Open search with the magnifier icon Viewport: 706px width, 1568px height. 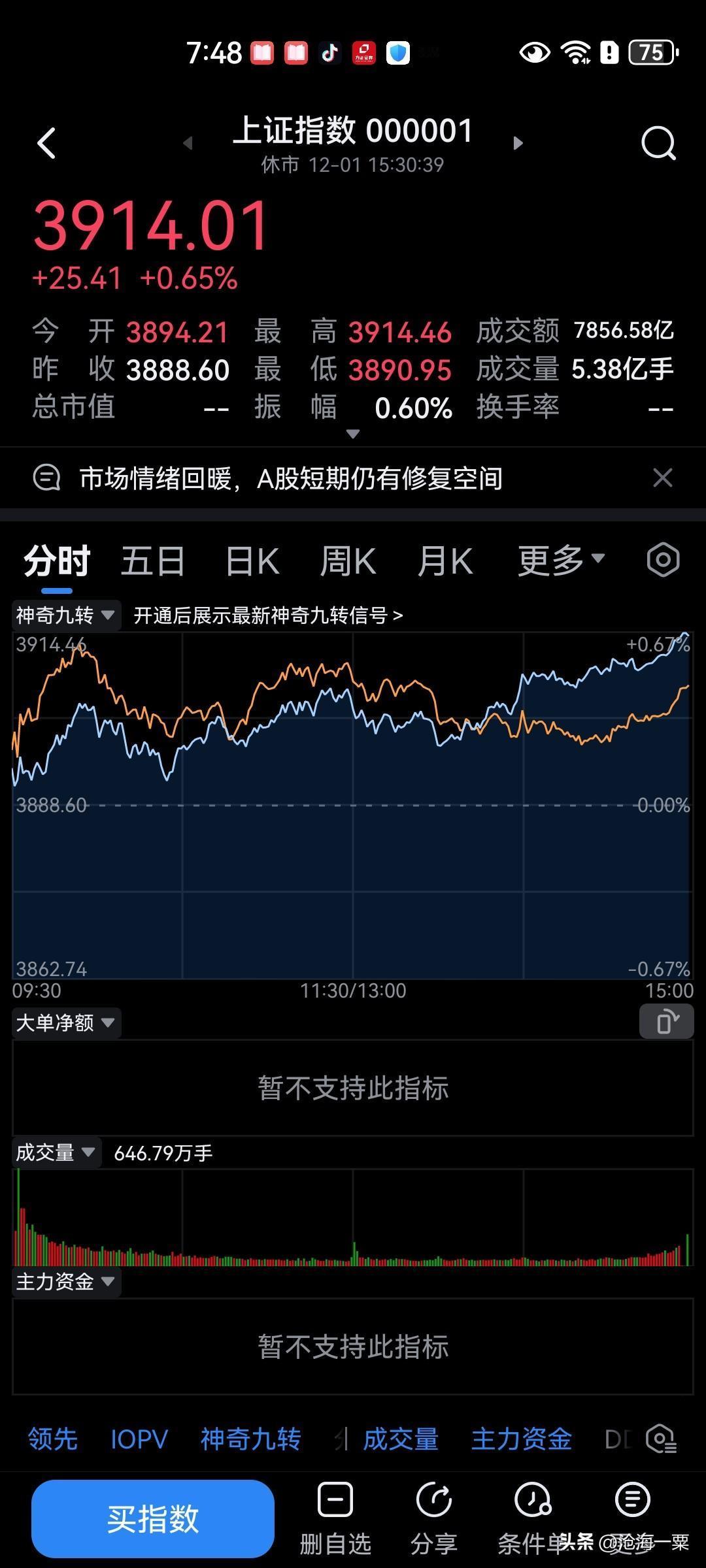tap(659, 143)
